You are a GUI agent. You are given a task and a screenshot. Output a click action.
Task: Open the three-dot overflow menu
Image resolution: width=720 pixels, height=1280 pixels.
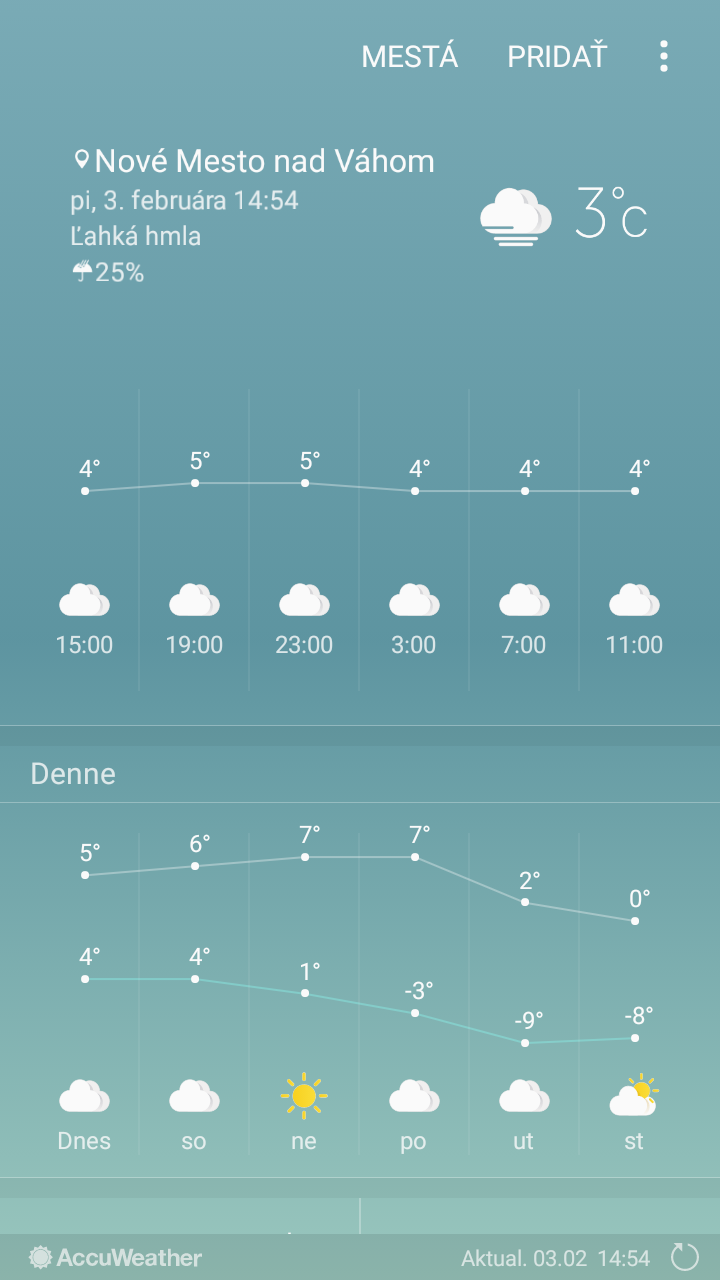(663, 57)
